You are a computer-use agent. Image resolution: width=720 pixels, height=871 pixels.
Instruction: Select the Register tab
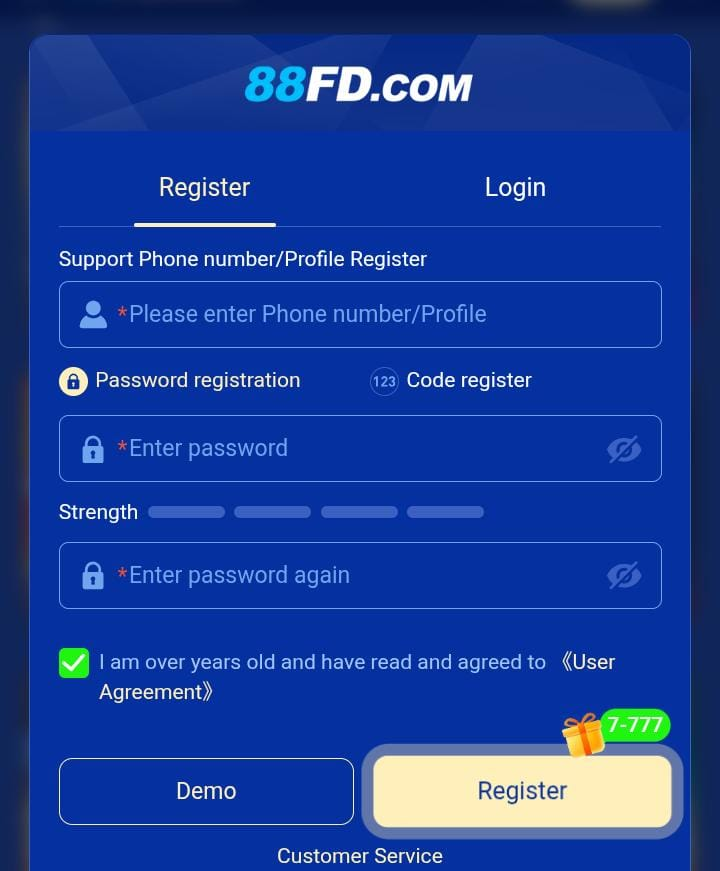[205, 188]
